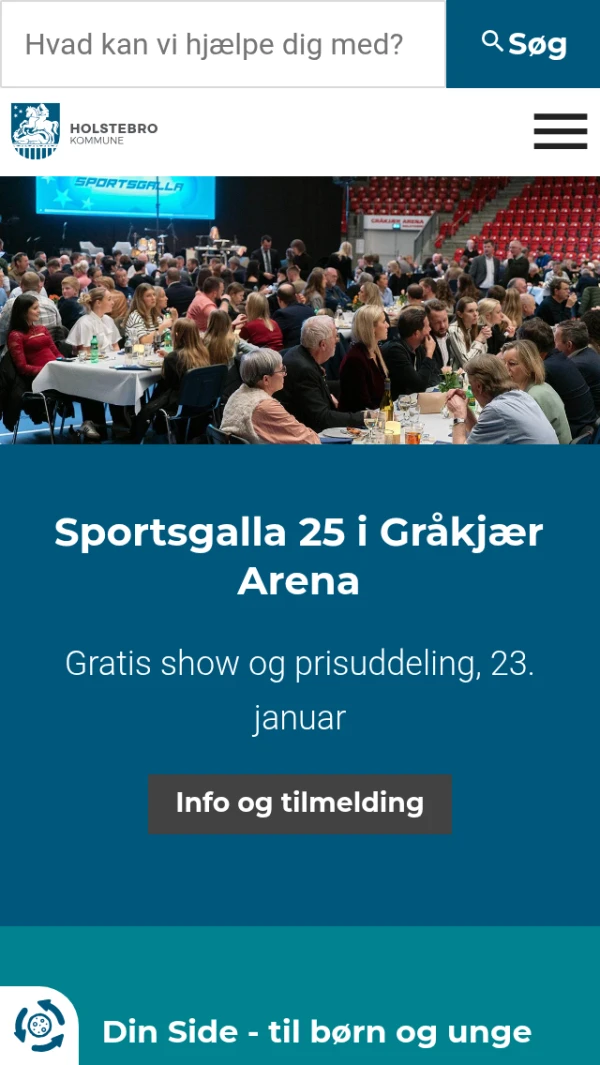Viewport: 600px width, 1065px height.
Task: Tap the Søg search button
Action: [x=523, y=44]
